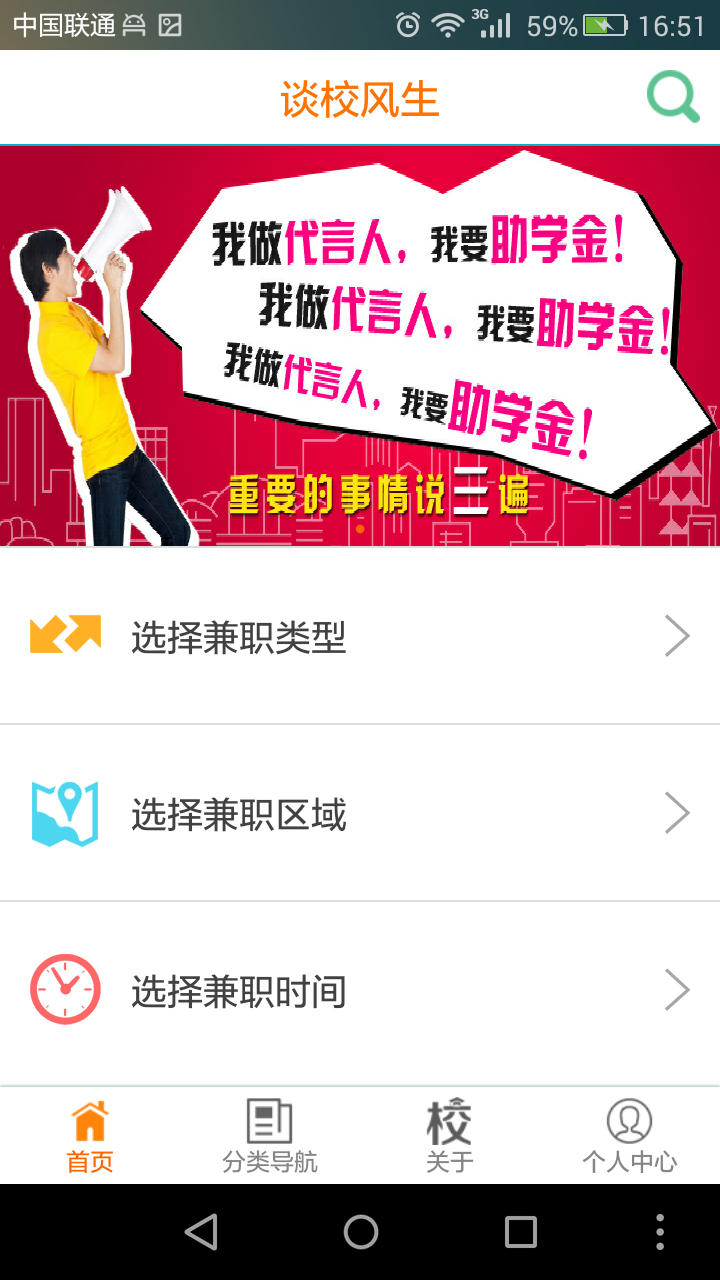The height and width of the screenshot is (1280, 720).
Task: Tap the system home button
Action: click(361, 1232)
